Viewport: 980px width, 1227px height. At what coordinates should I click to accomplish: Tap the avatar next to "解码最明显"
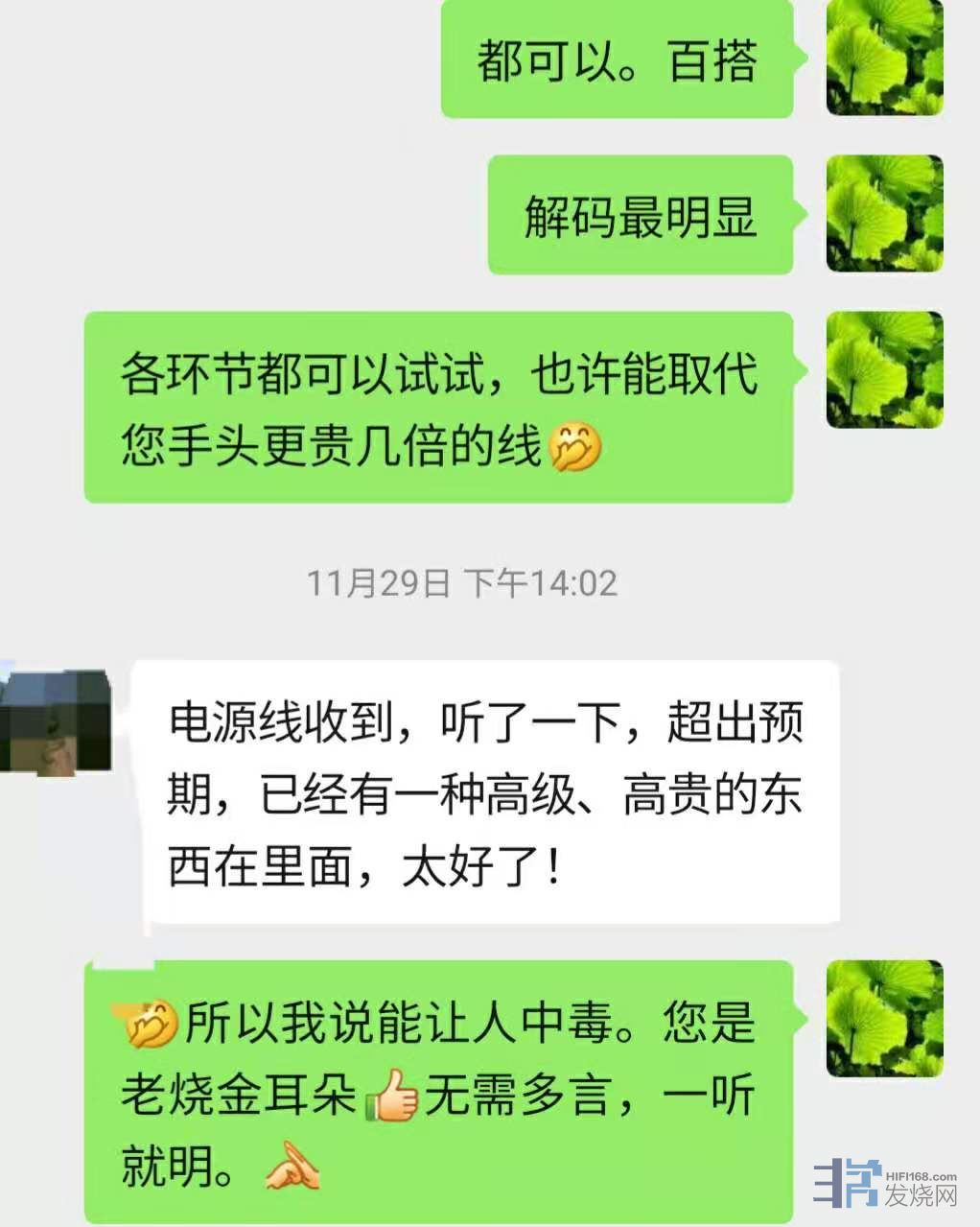(x=884, y=213)
